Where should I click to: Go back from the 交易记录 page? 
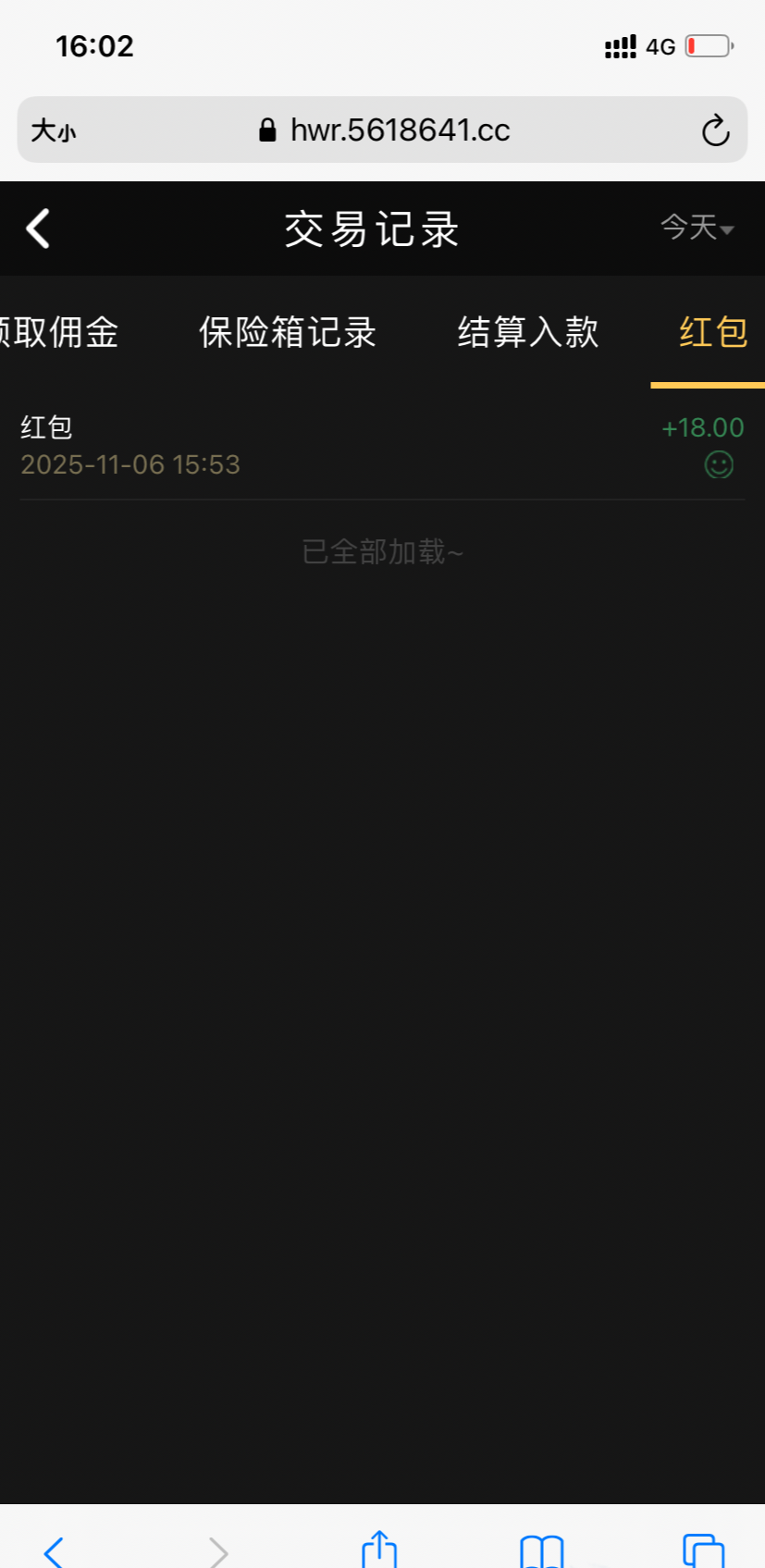point(39,228)
